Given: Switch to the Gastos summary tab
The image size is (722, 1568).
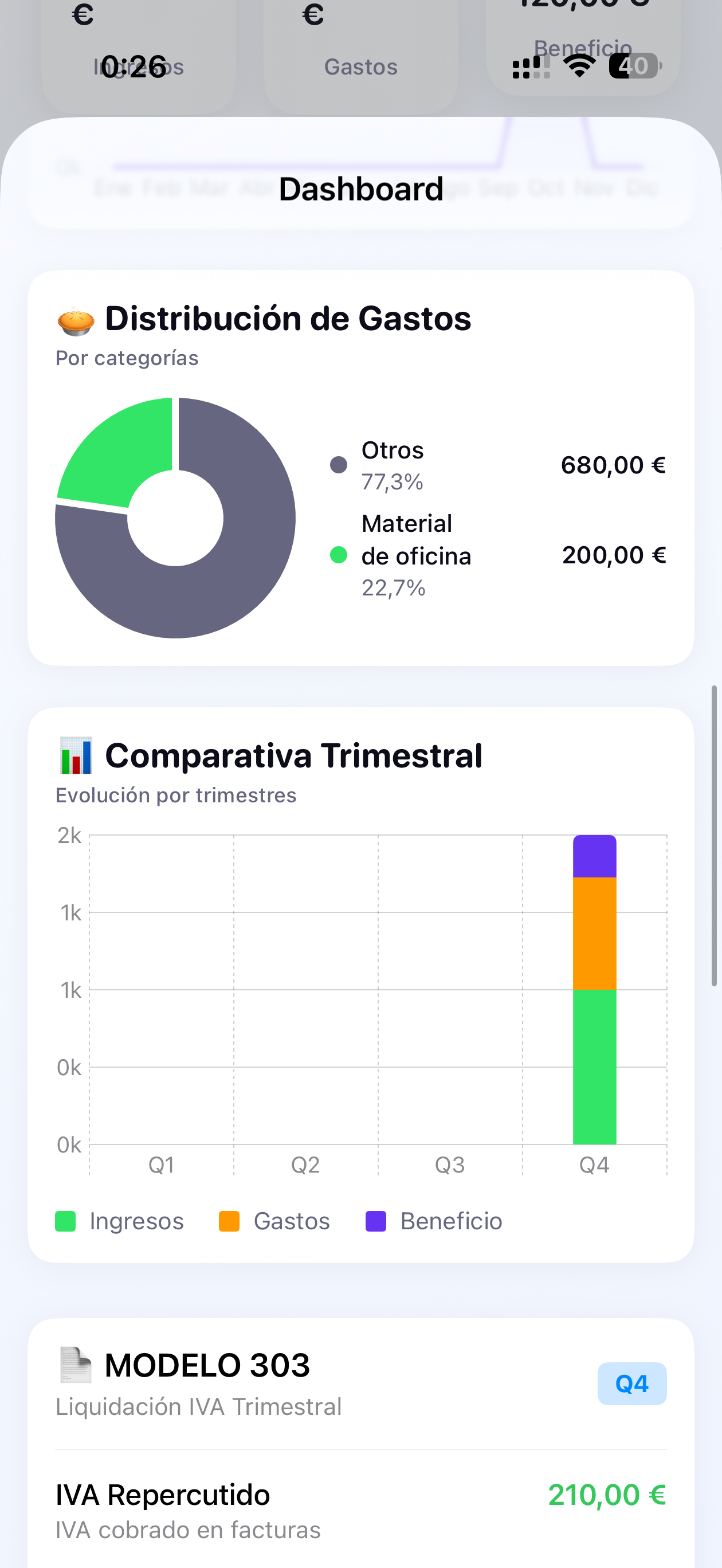Looking at the screenshot, I should tap(361, 67).
